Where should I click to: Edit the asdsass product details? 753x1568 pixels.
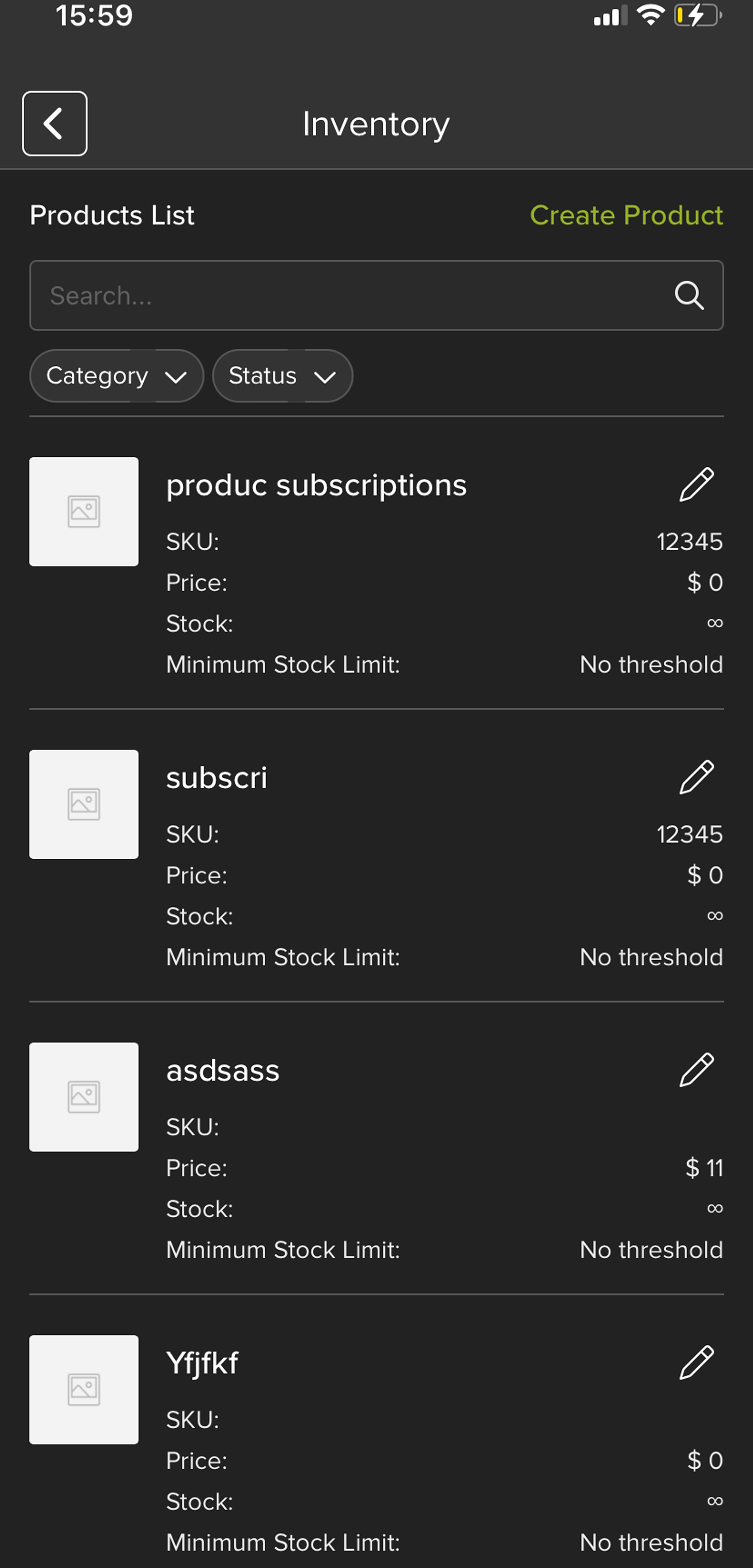pyautogui.click(x=697, y=1070)
